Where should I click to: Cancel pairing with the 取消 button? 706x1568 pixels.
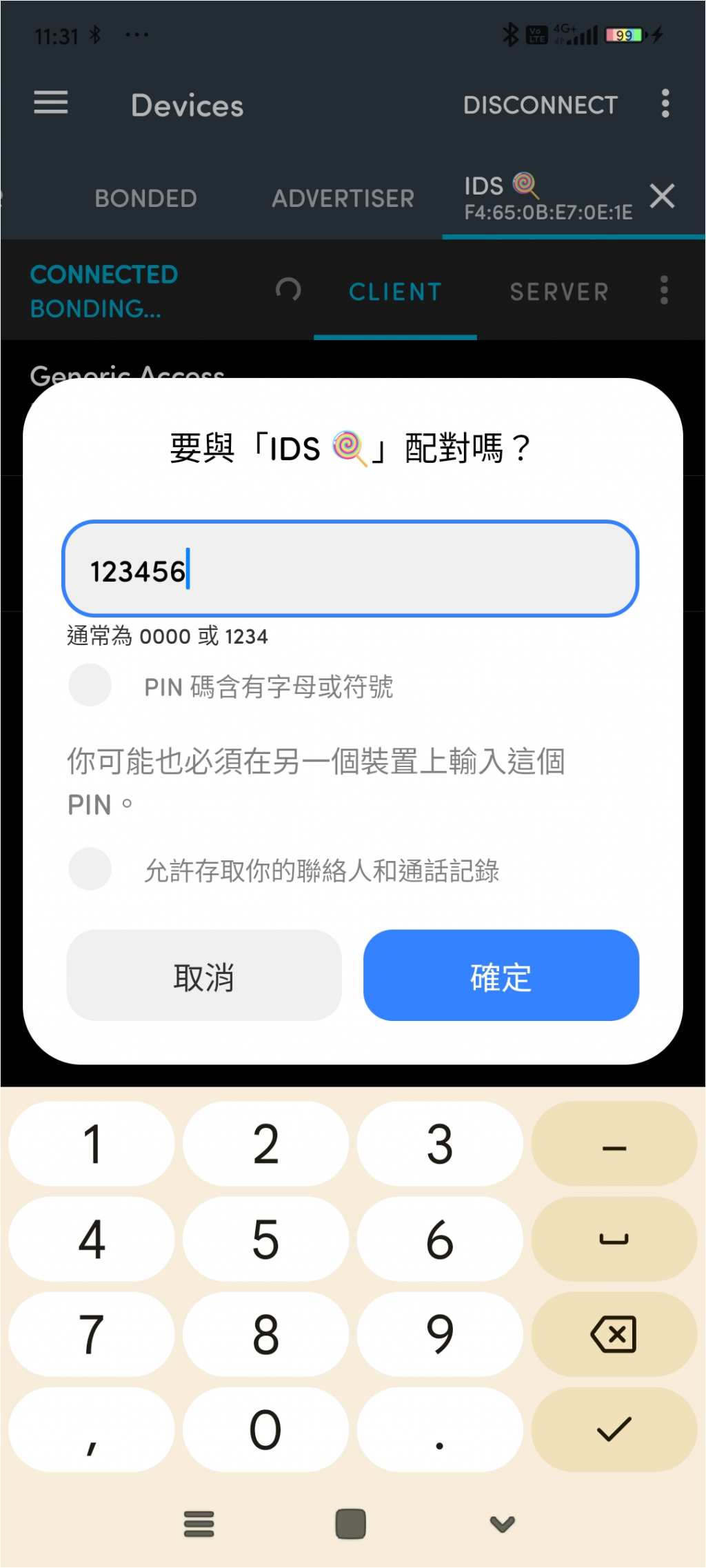(x=204, y=975)
